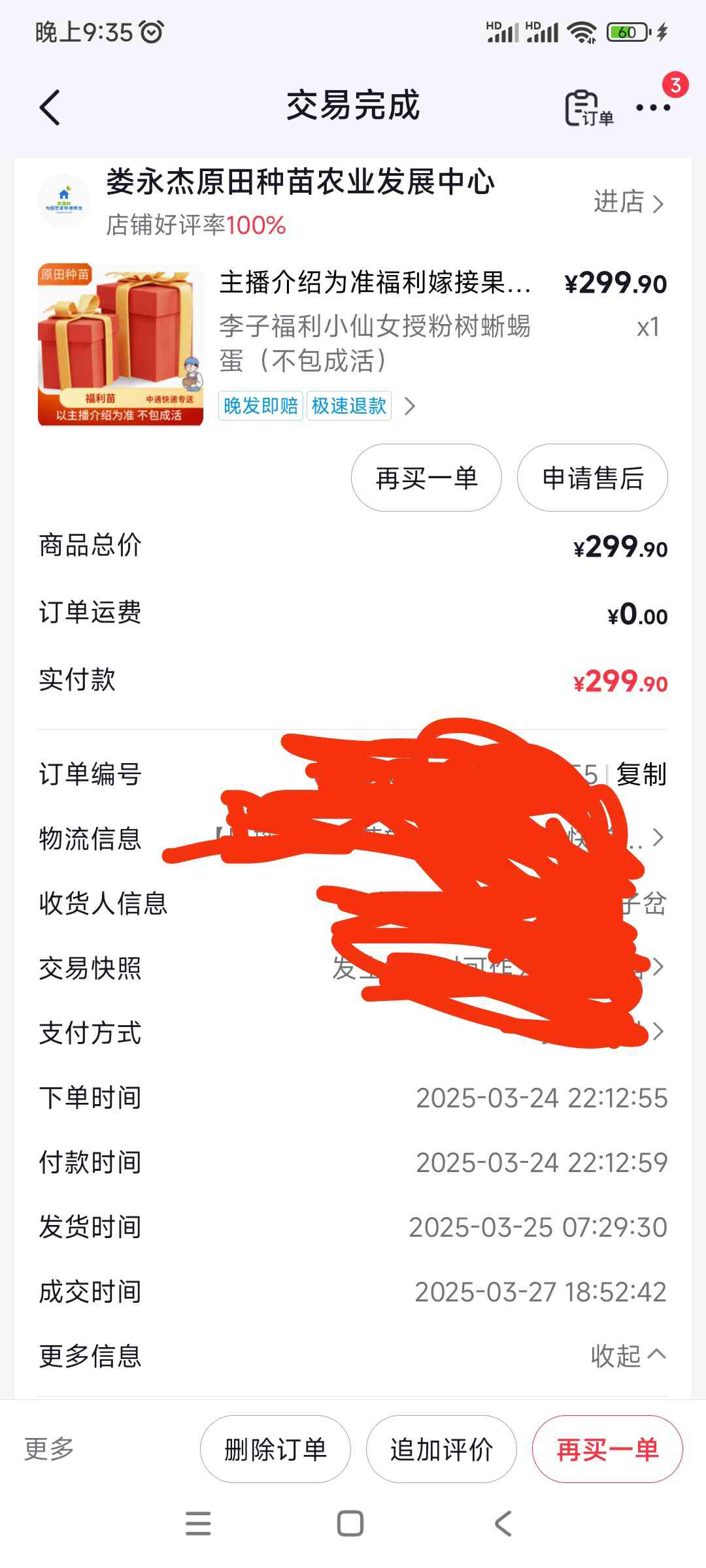The image size is (706, 1568).
Task: Apply for after-sales with 申请售后
Action: [592, 478]
